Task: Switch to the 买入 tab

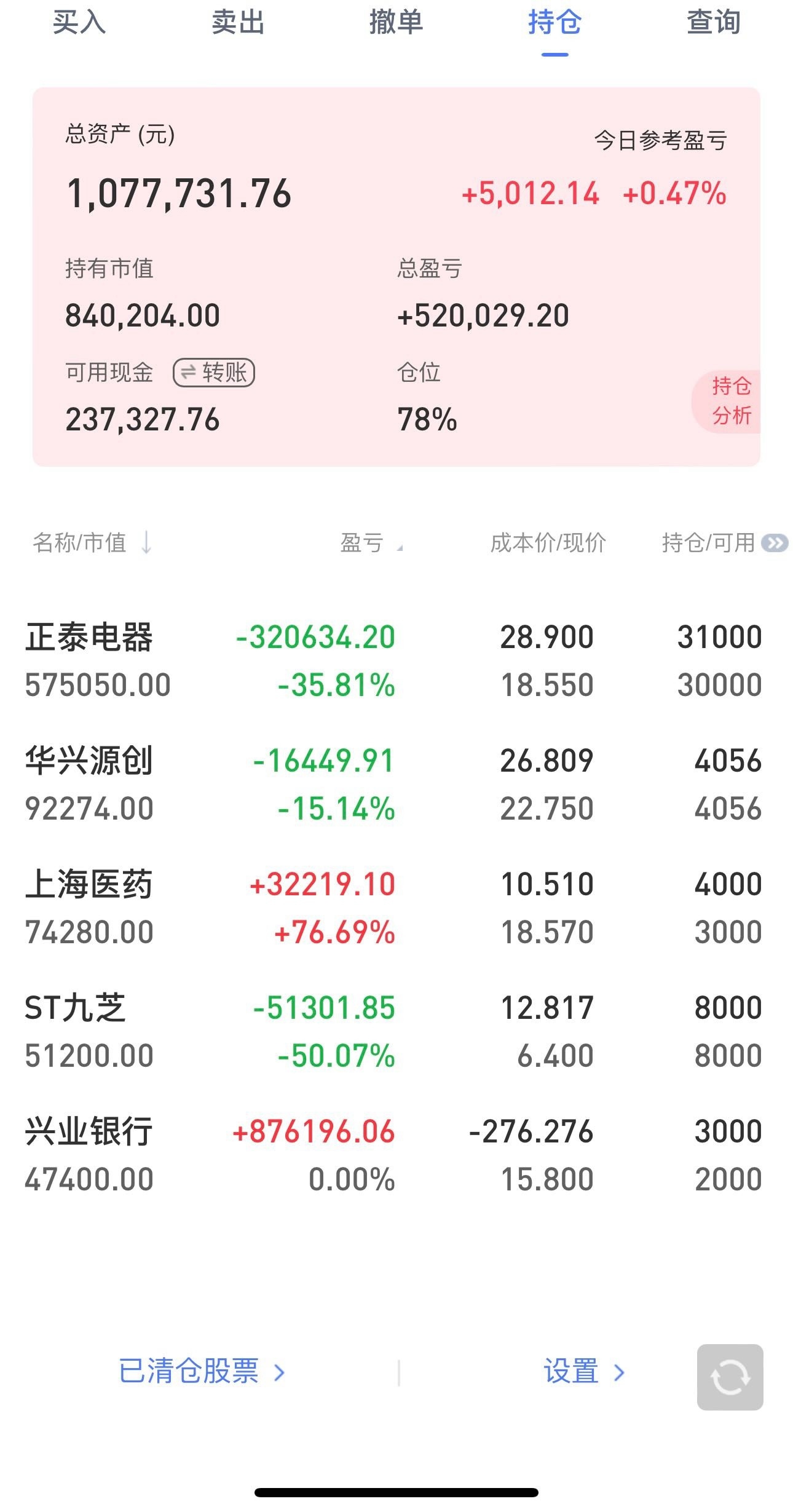Action: point(77,25)
